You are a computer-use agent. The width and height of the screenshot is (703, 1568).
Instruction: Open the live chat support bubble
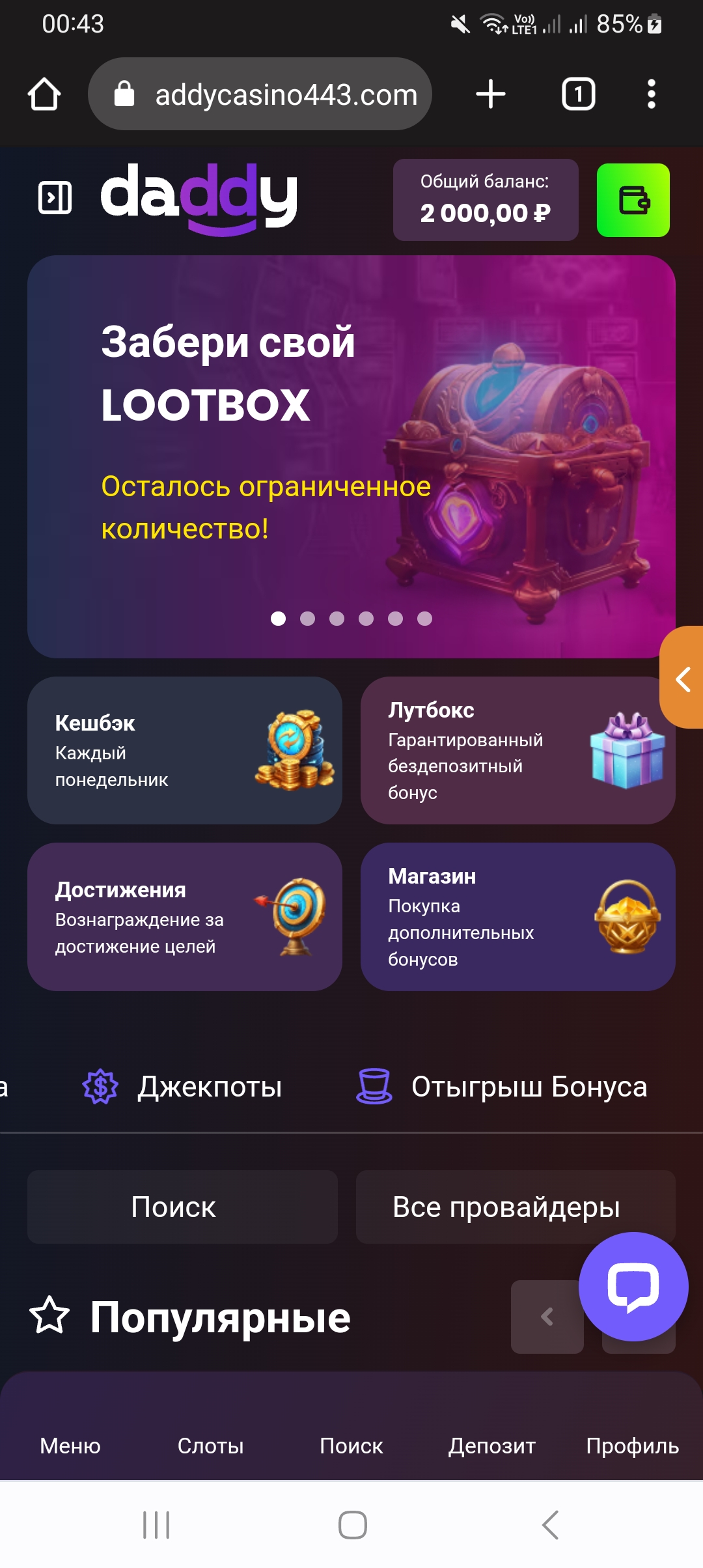pos(633,1286)
